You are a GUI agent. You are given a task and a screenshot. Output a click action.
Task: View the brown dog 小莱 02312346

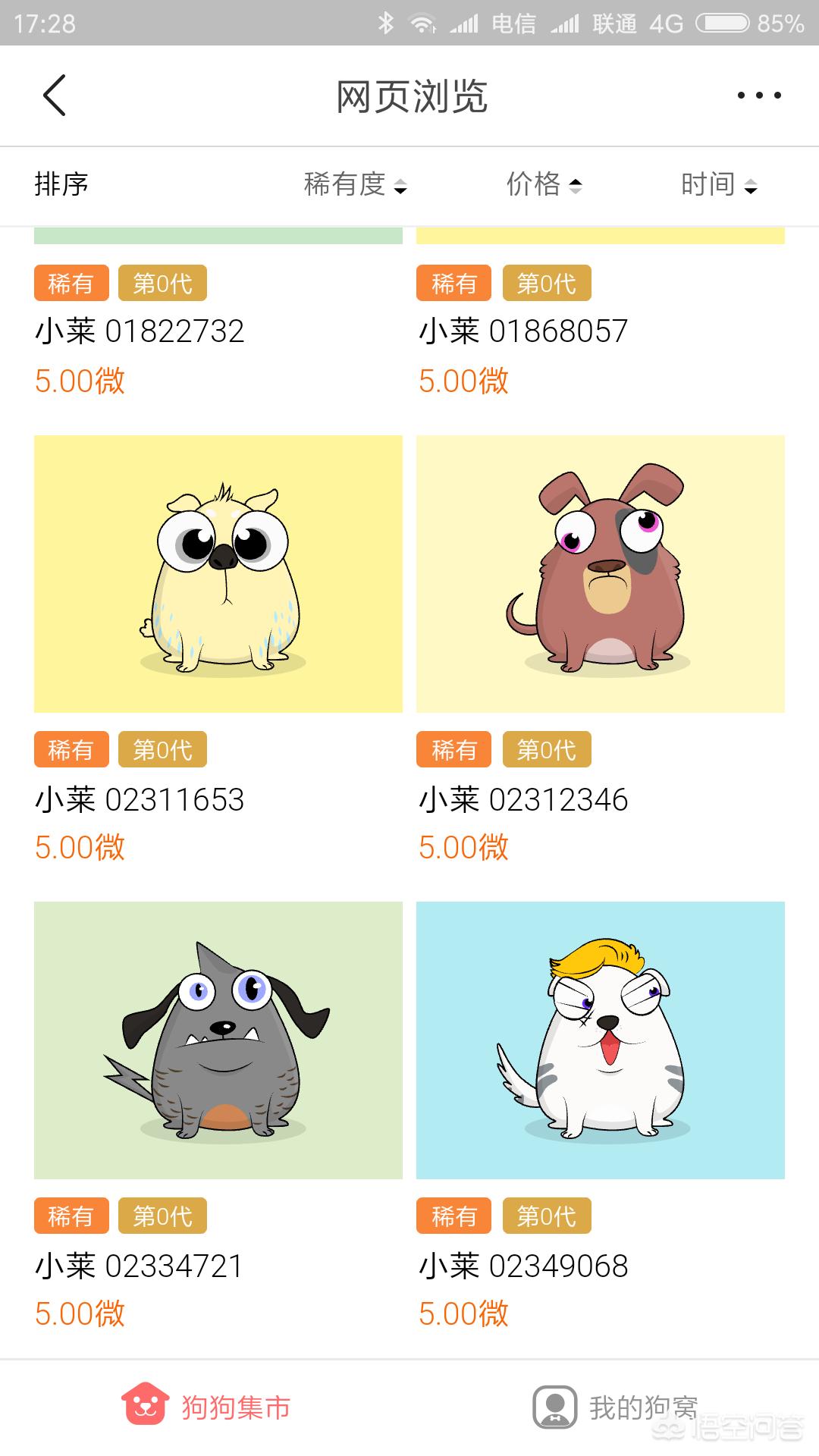tap(601, 574)
